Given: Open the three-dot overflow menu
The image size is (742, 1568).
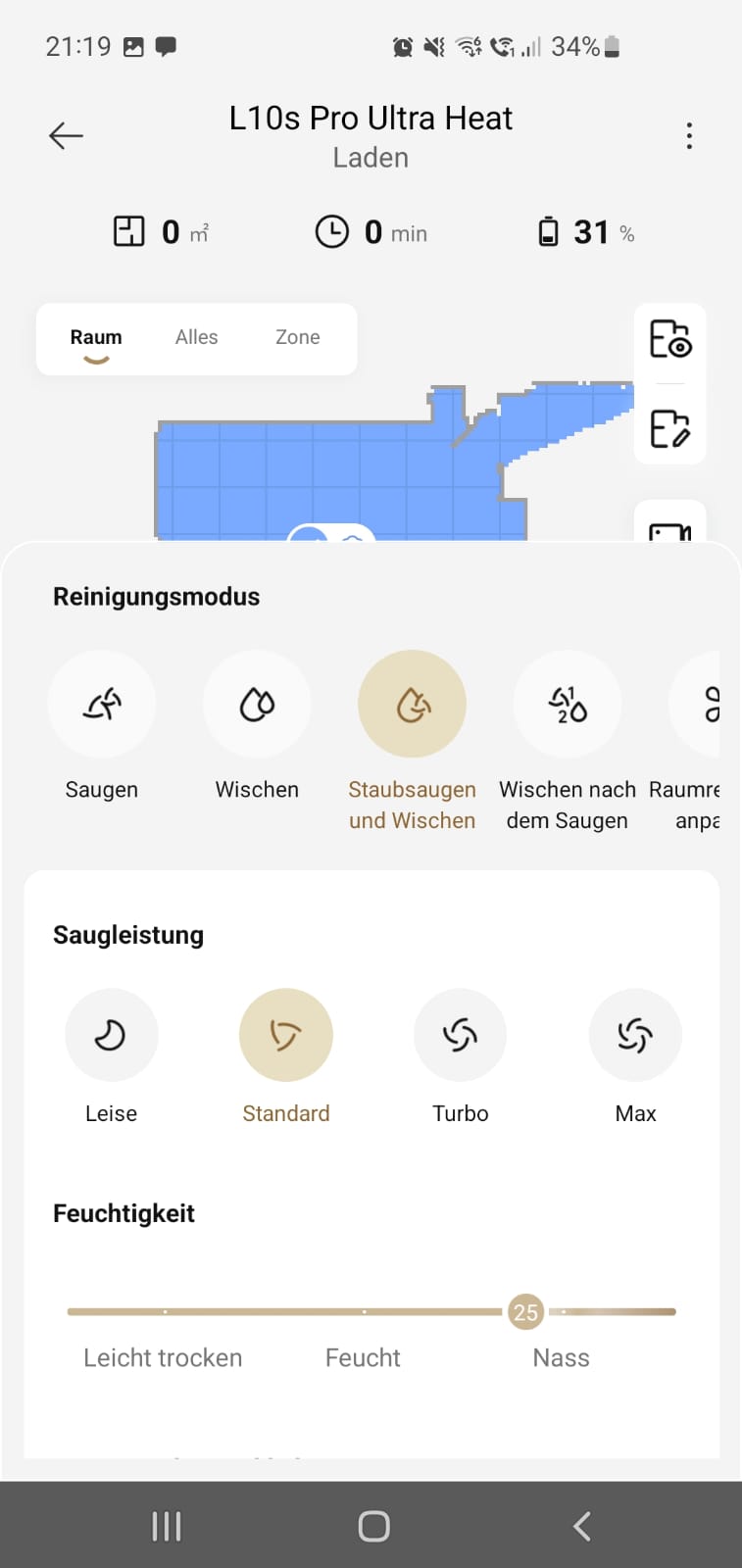Looking at the screenshot, I should 689,135.
